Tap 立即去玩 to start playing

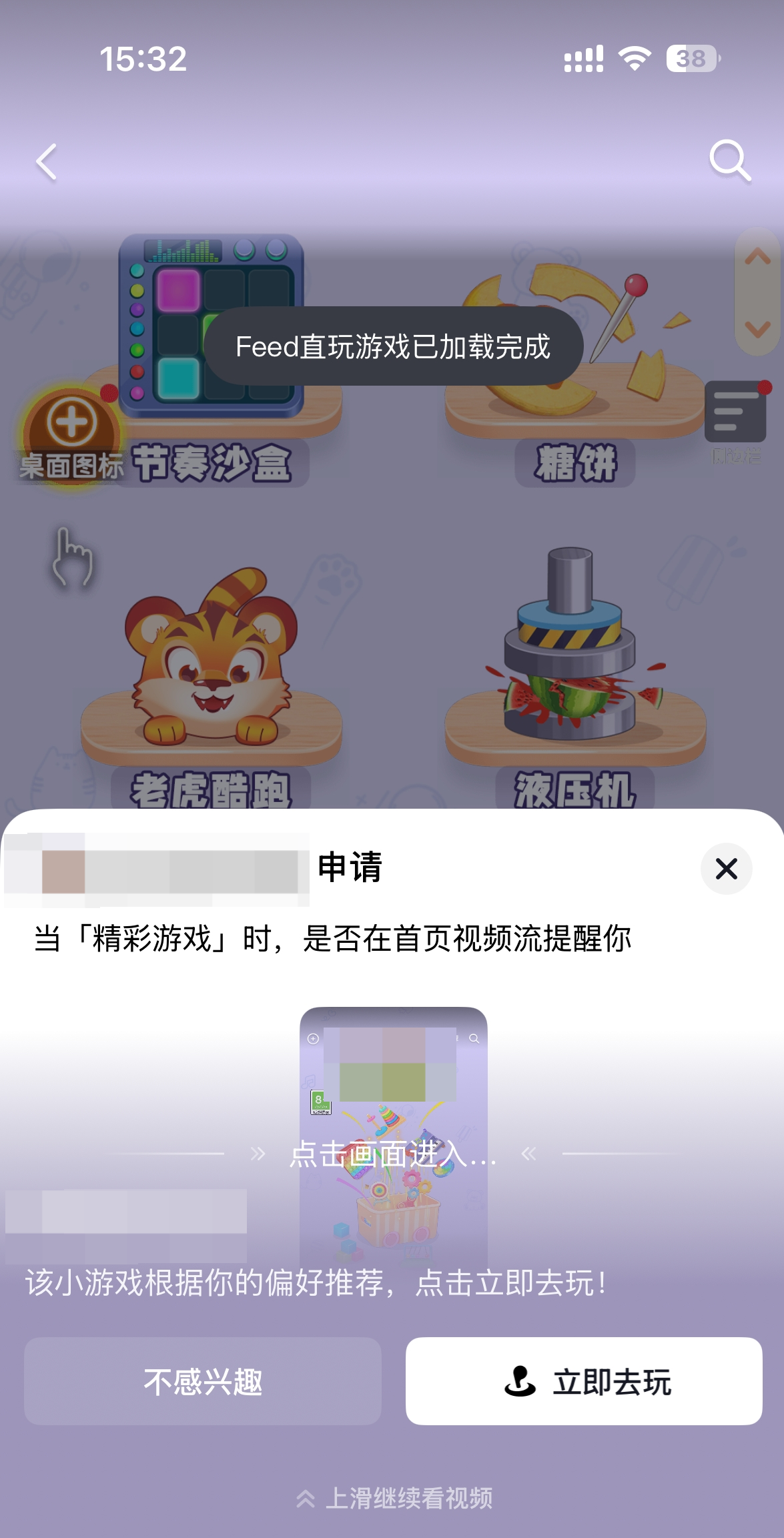[584, 1381]
